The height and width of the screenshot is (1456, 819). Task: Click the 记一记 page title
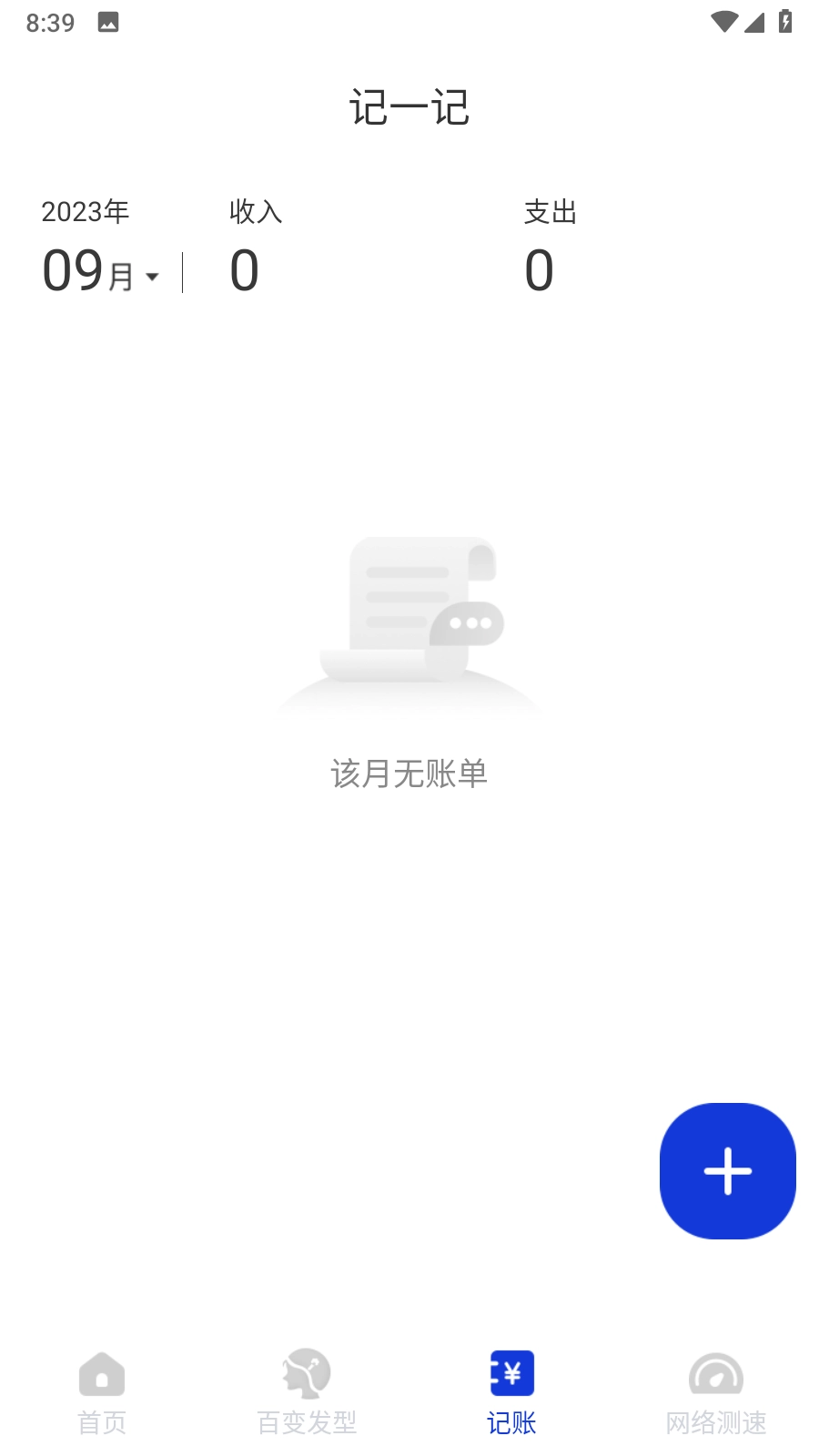coord(409,106)
